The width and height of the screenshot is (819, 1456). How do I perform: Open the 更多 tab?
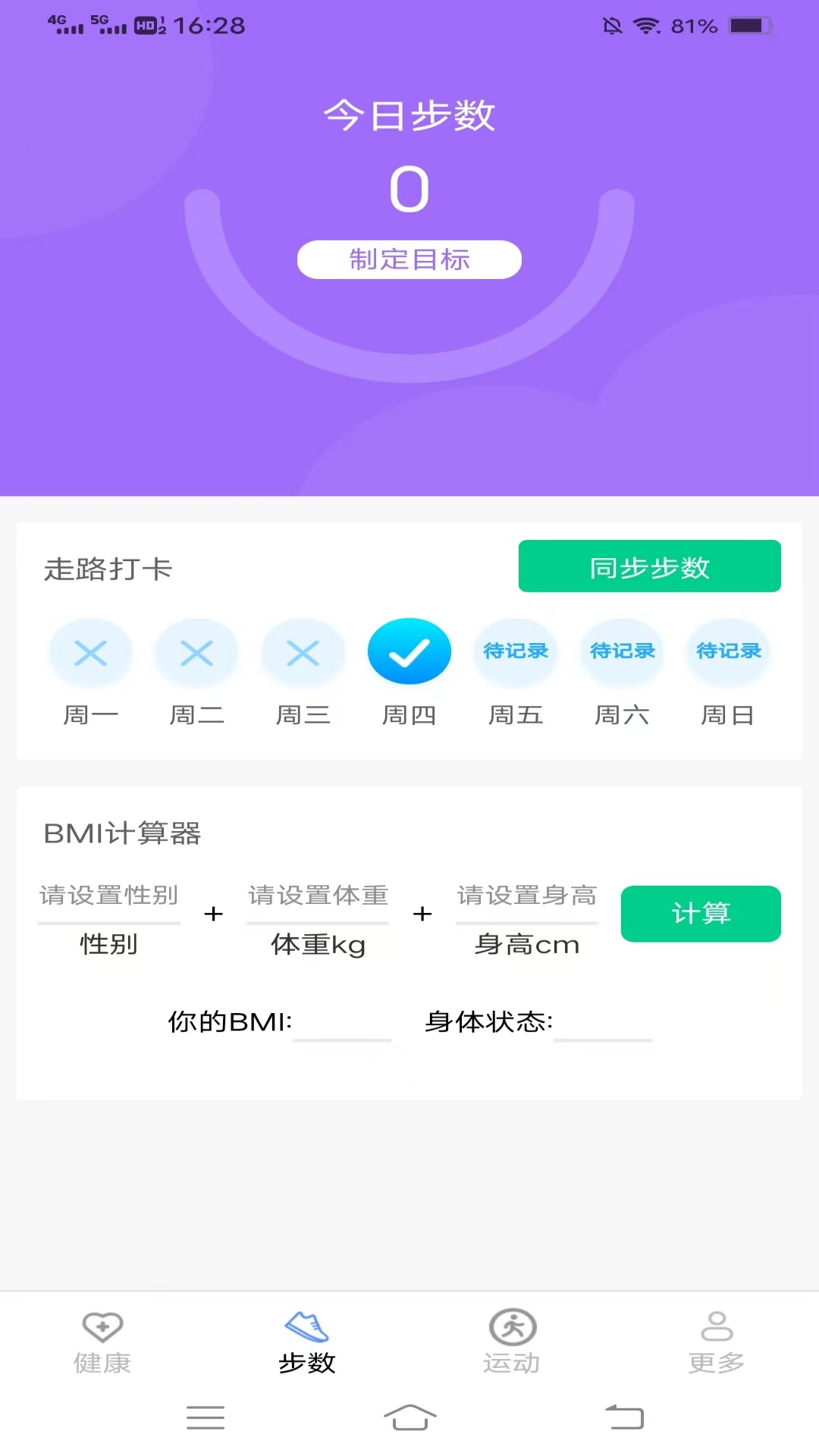(717, 1342)
